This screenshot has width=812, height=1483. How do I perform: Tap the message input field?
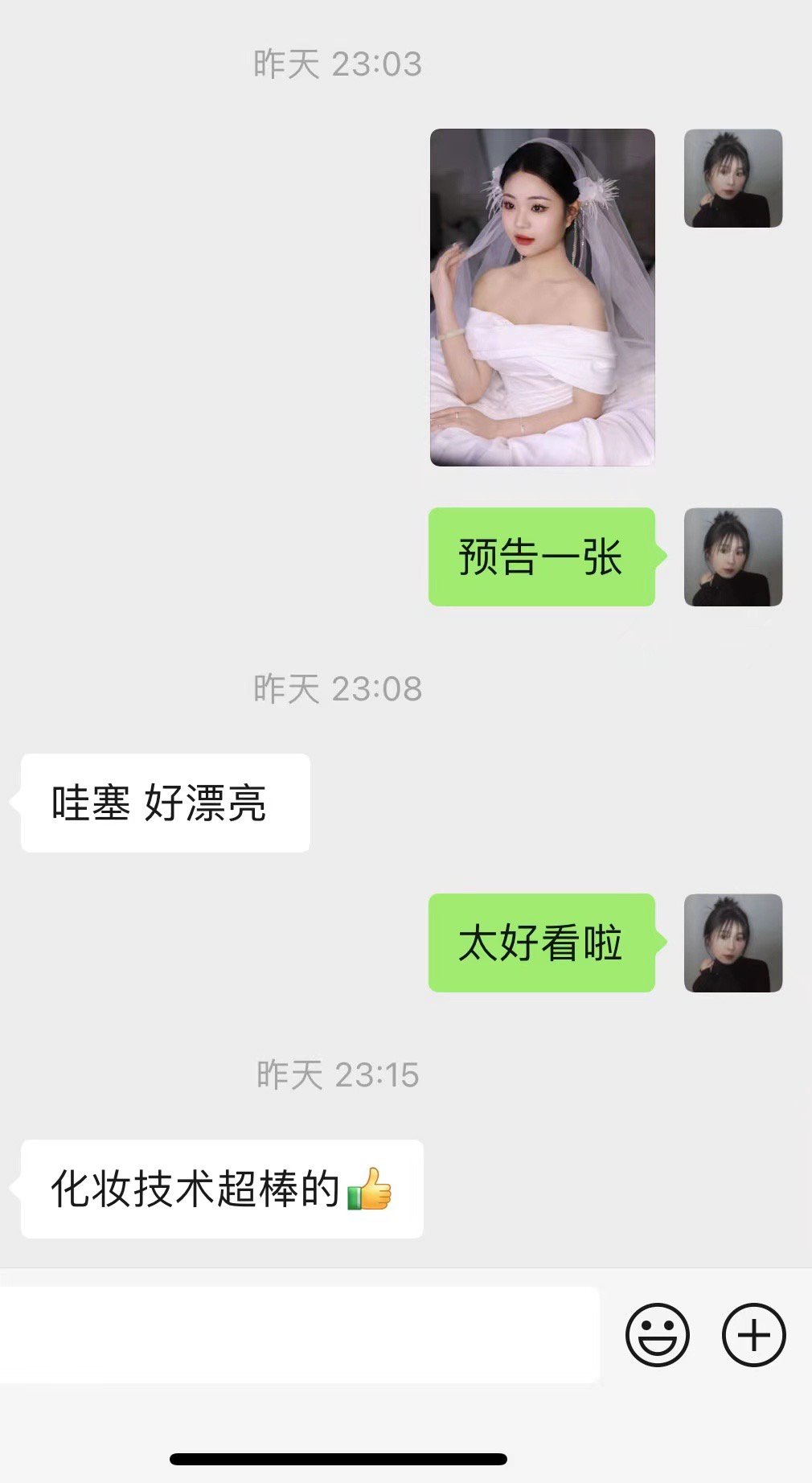pyautogui.click(x=299, y=1335)
